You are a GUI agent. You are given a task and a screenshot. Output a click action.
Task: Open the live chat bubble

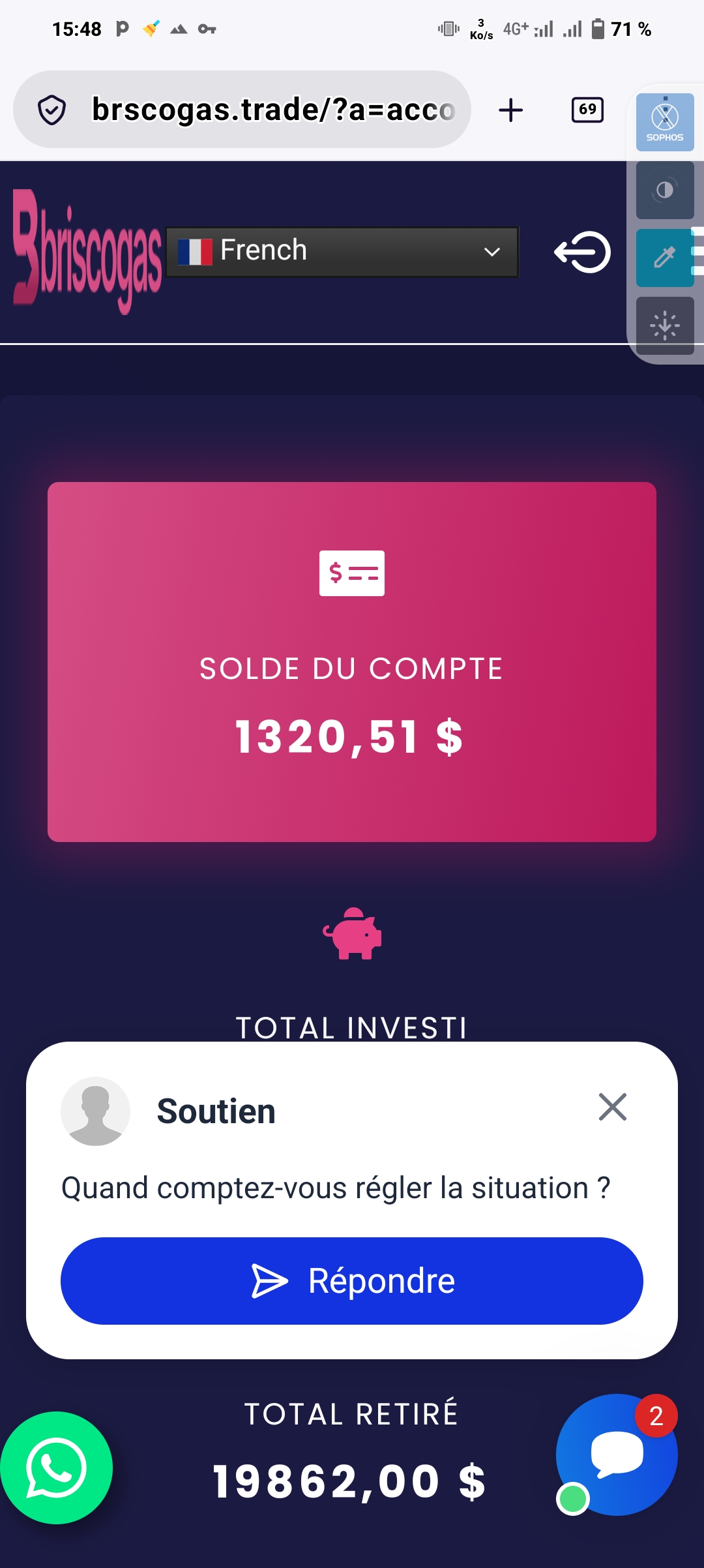pos(617,1455)
